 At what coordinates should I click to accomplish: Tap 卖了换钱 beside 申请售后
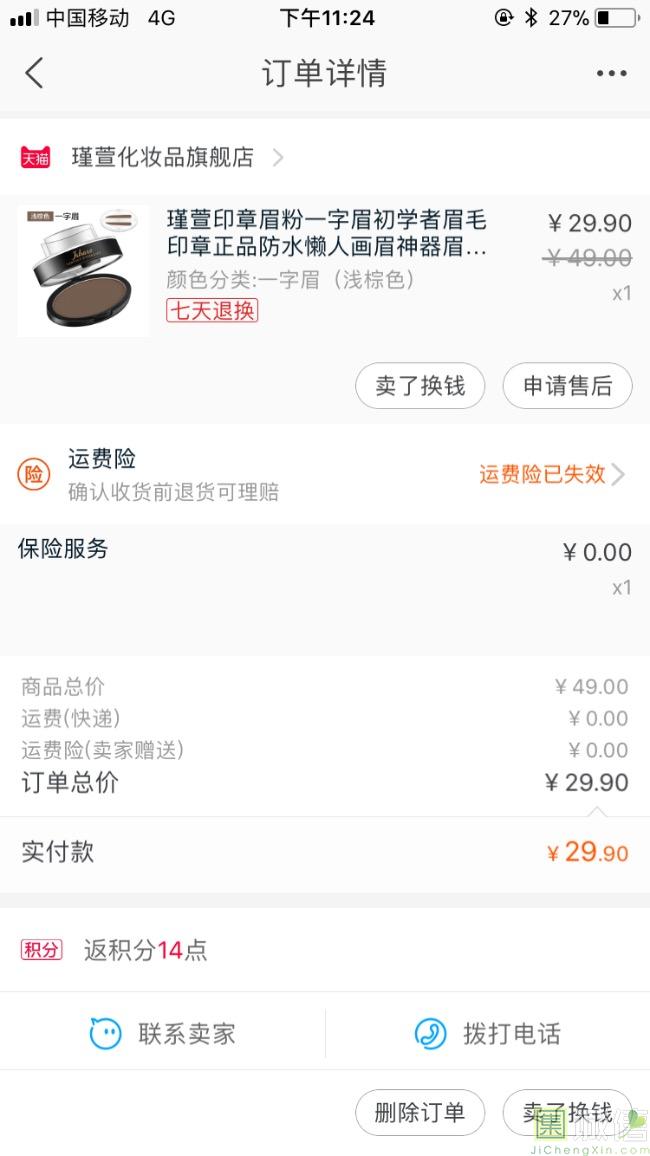pyautogui.click(x=420, y=386)
